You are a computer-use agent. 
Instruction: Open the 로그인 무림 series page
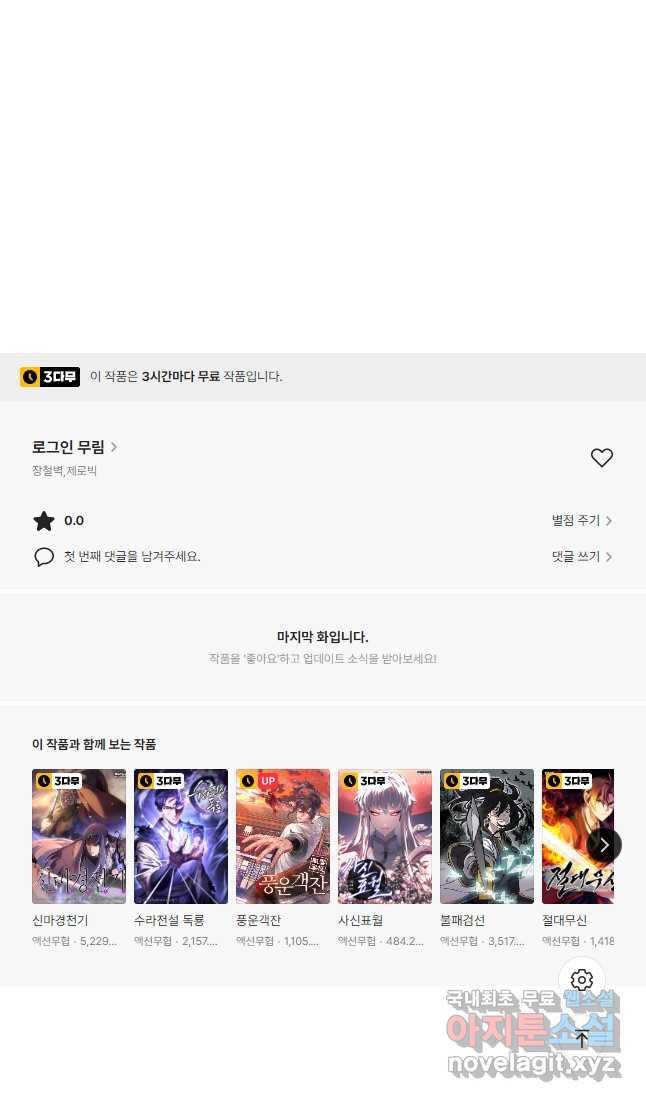(x=75, y=447)
